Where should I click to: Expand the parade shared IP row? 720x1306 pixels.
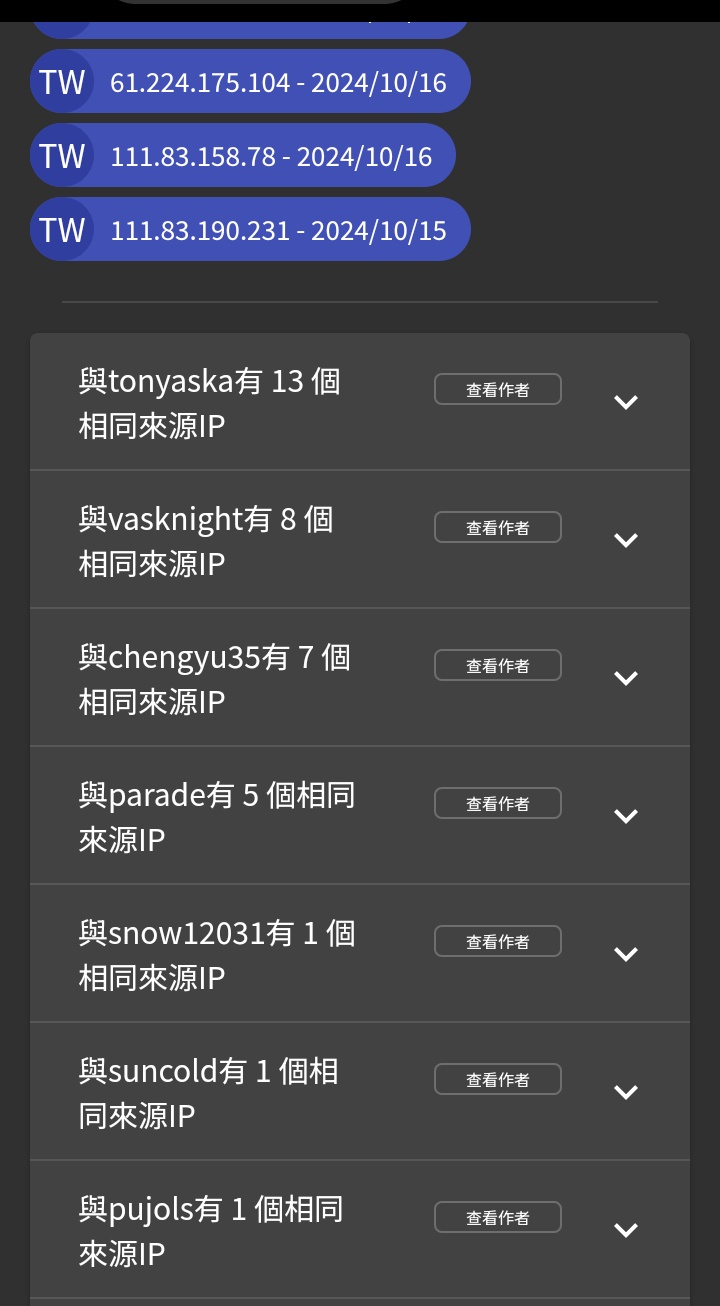(x=626, y=816)
